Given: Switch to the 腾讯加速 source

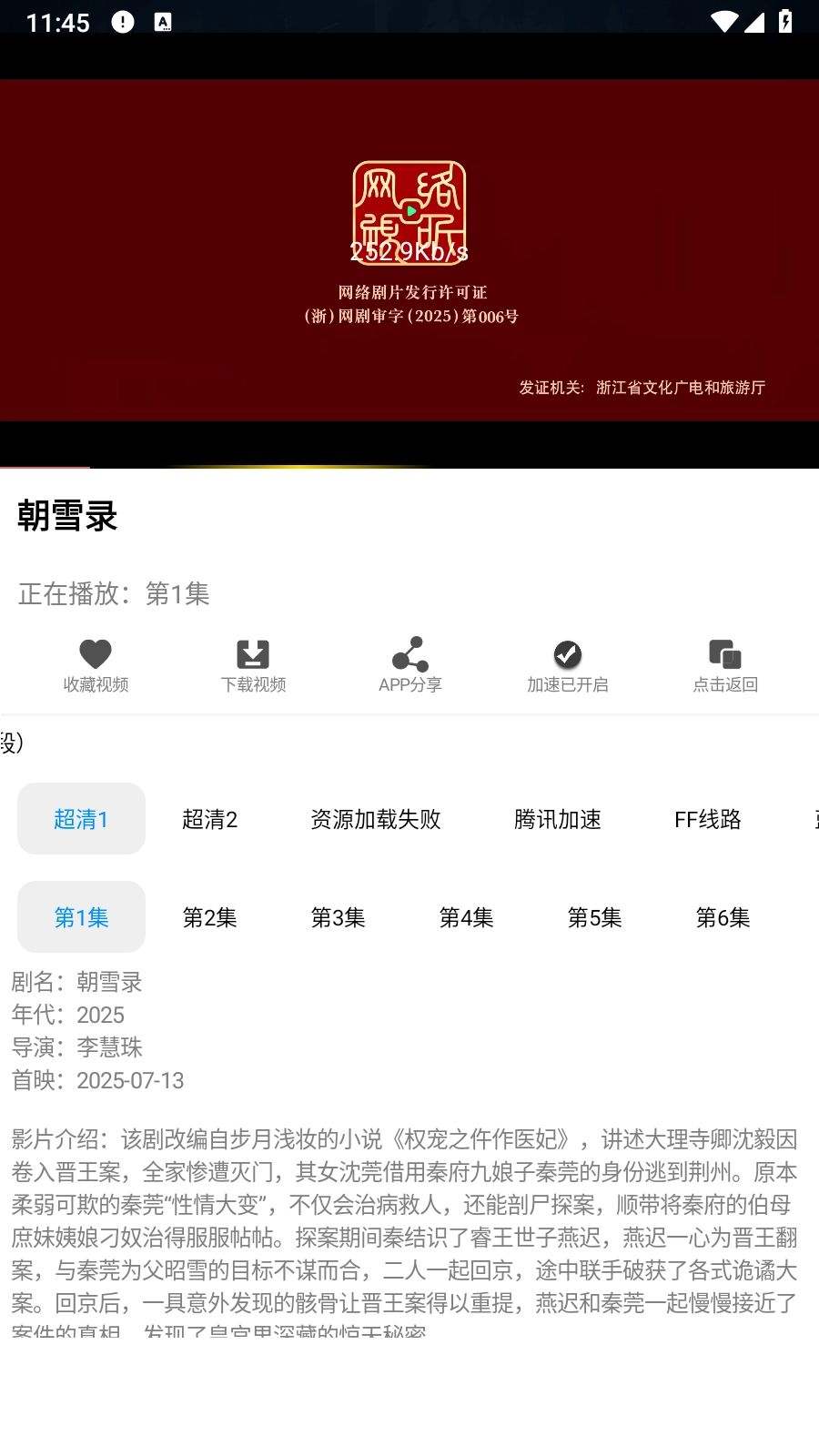Looking at the screenshot, I should (x=558, y=818).
